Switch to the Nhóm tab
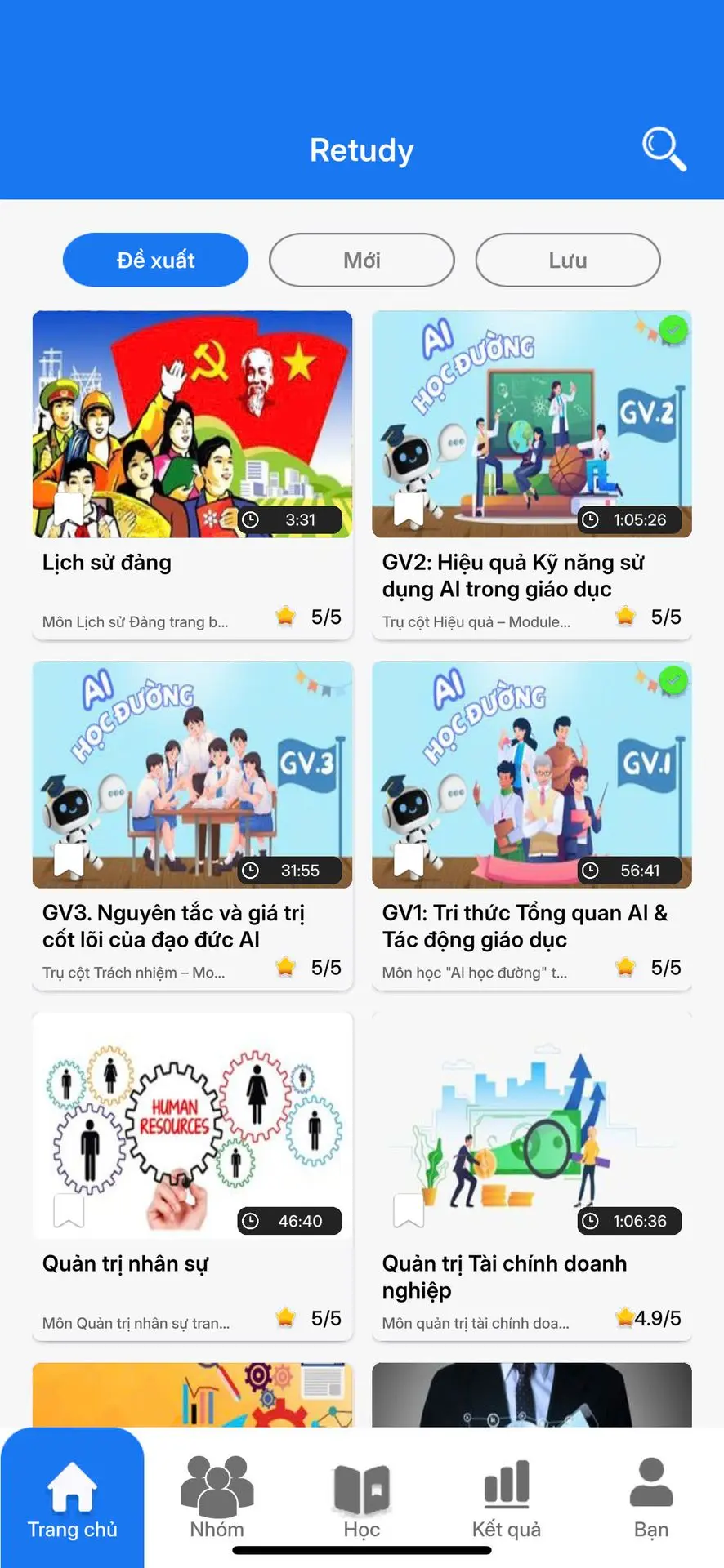Screen dimensions: 724x1568 (217, 1499)
